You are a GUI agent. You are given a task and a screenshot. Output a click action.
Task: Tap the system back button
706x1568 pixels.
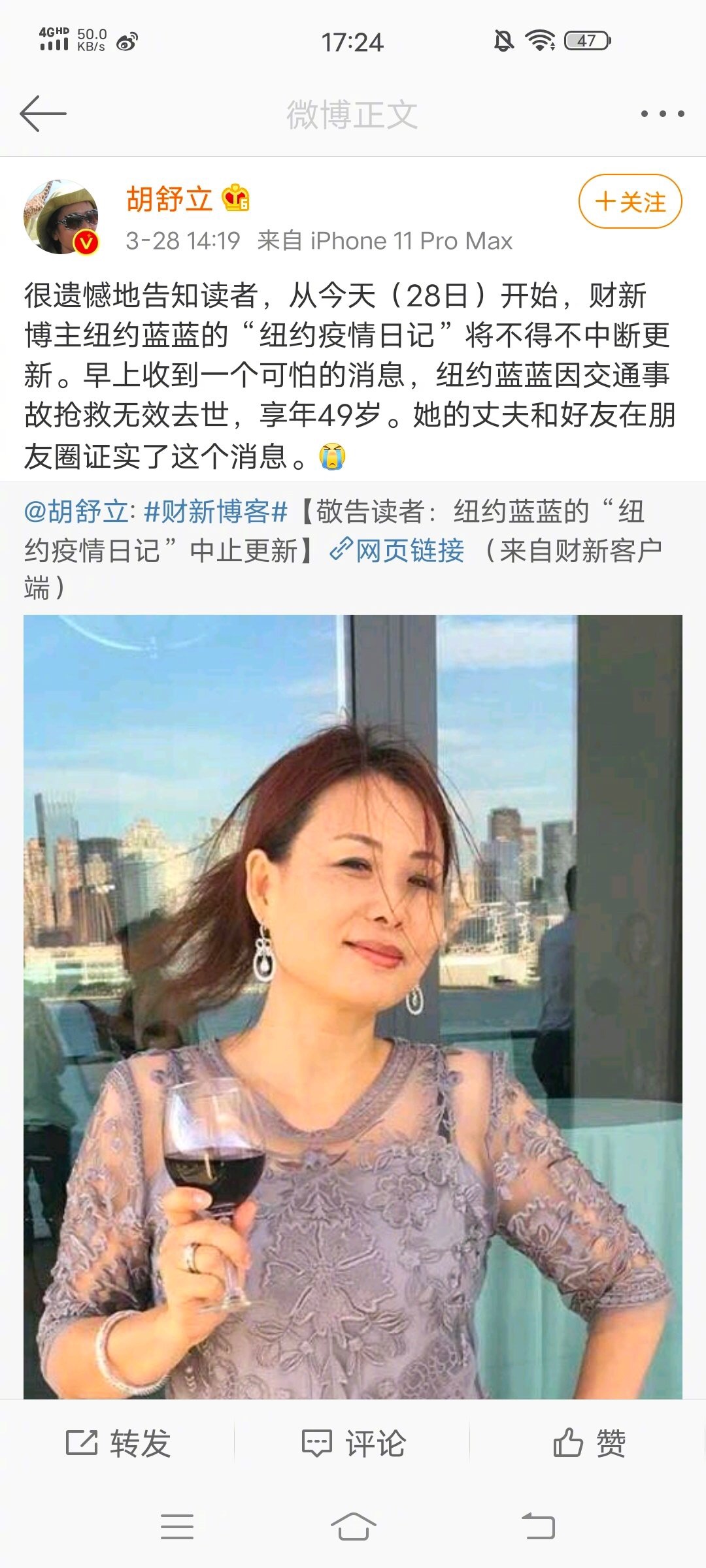[539, 1527]
